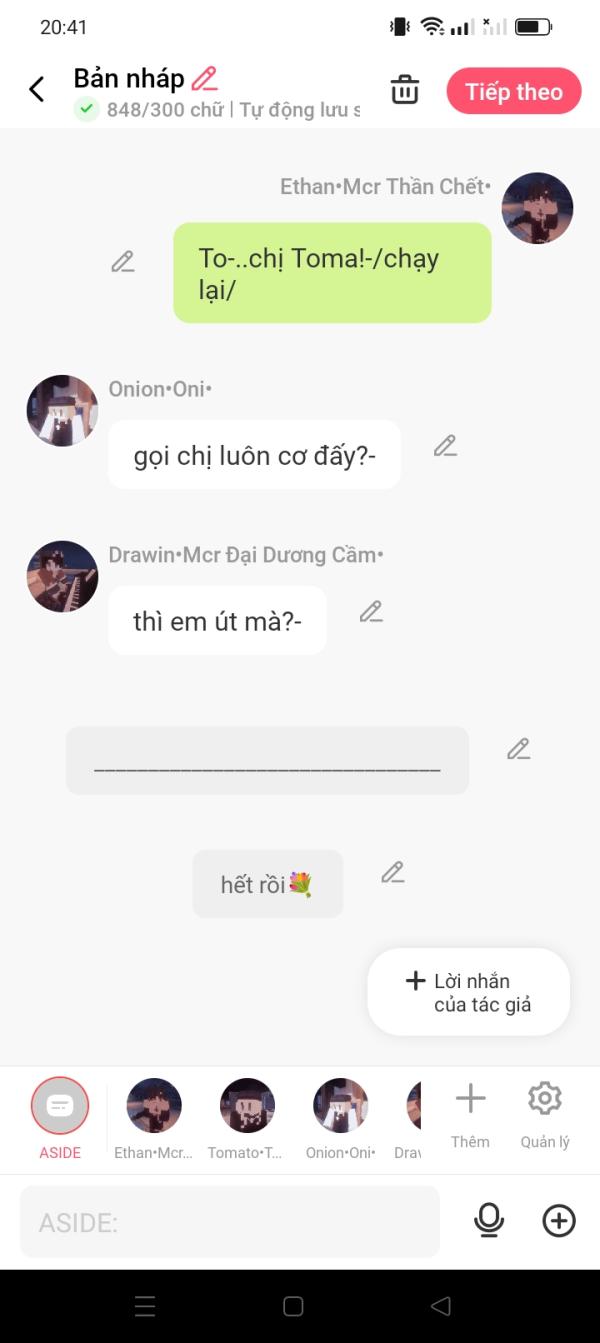Image resolution: width=600 pixels, height=1343 pixels.
Task: Edit the draft title Bản nháp
Action: coord(205,78)
